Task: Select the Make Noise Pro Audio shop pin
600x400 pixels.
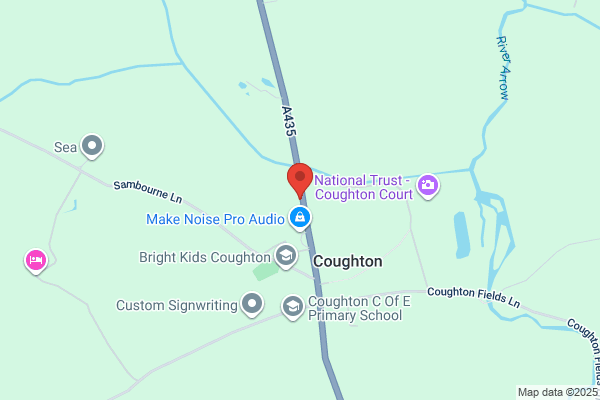Action: [x=300, y=218]
